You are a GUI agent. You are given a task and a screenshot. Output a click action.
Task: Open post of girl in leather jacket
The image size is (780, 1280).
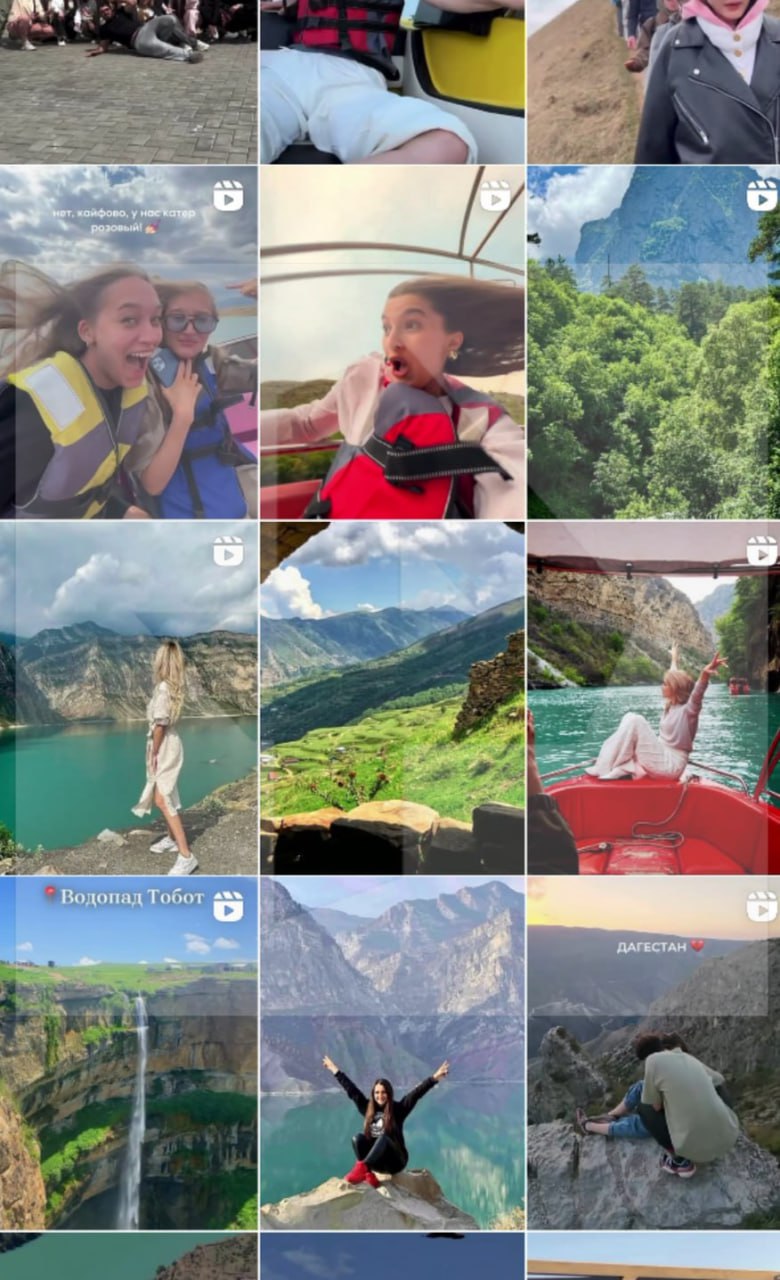click(654, 80)
